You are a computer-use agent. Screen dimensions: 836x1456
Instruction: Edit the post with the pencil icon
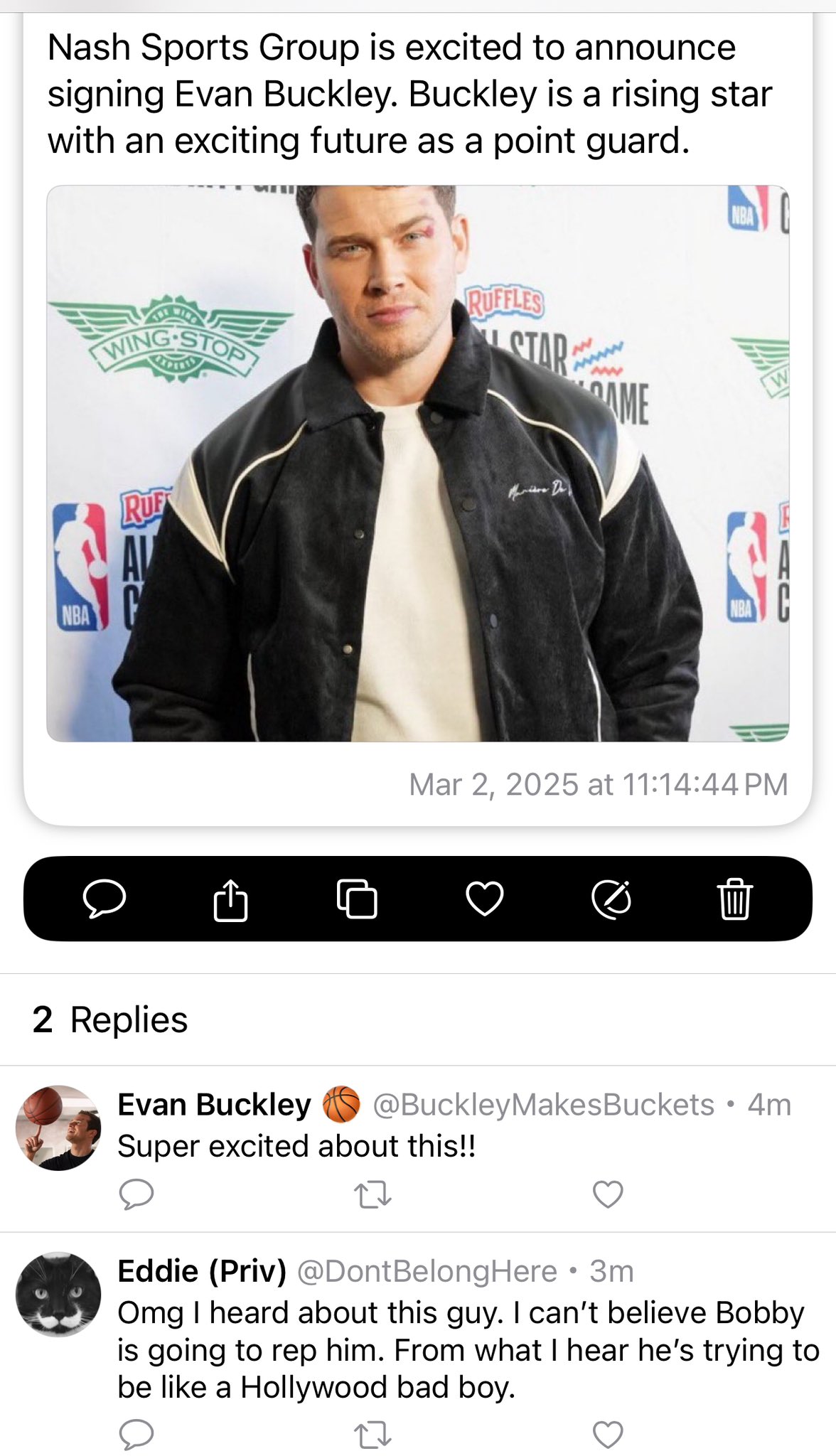pos(611,899)
